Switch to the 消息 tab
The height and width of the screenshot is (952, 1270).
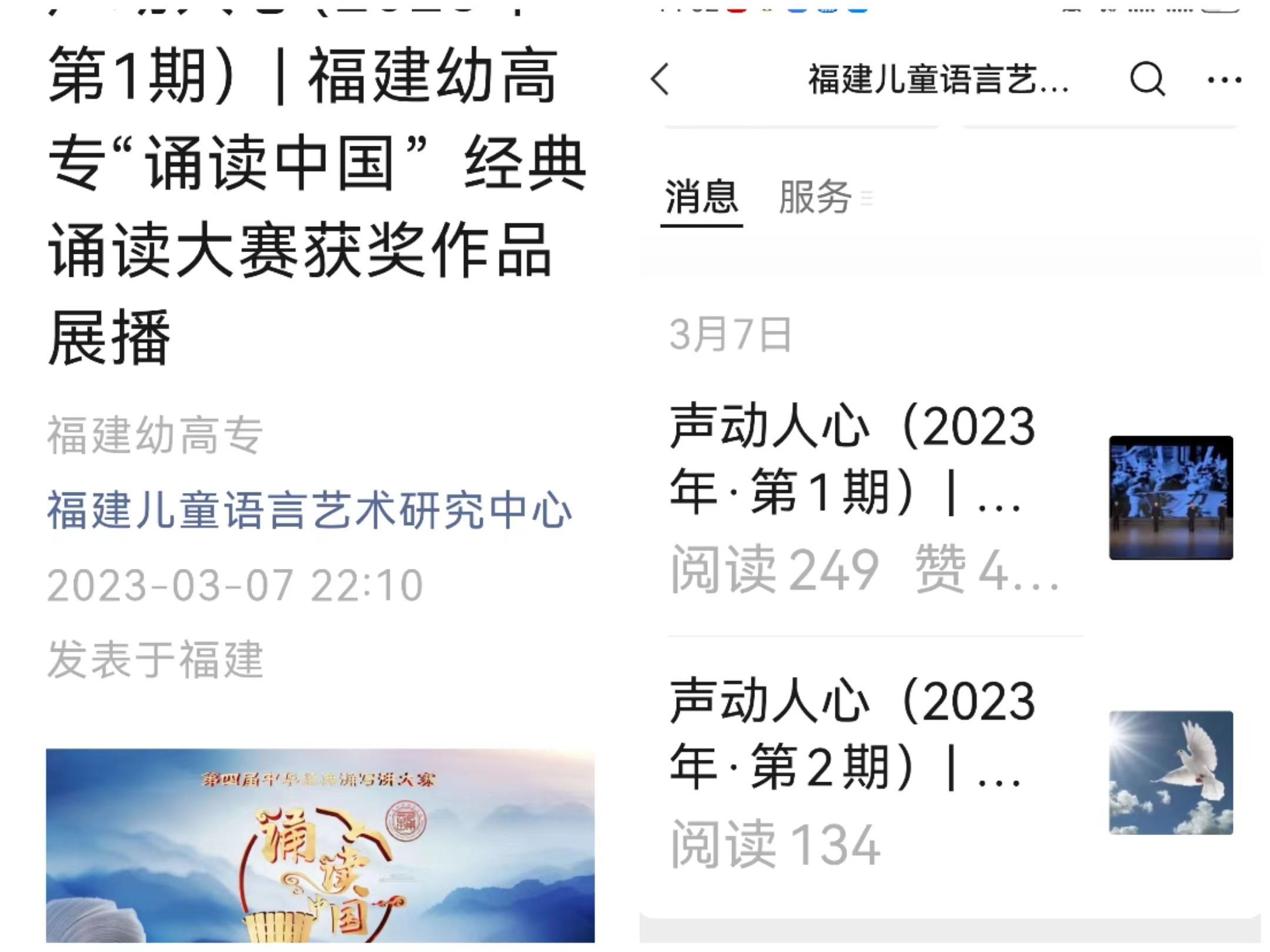pos(701,197)
